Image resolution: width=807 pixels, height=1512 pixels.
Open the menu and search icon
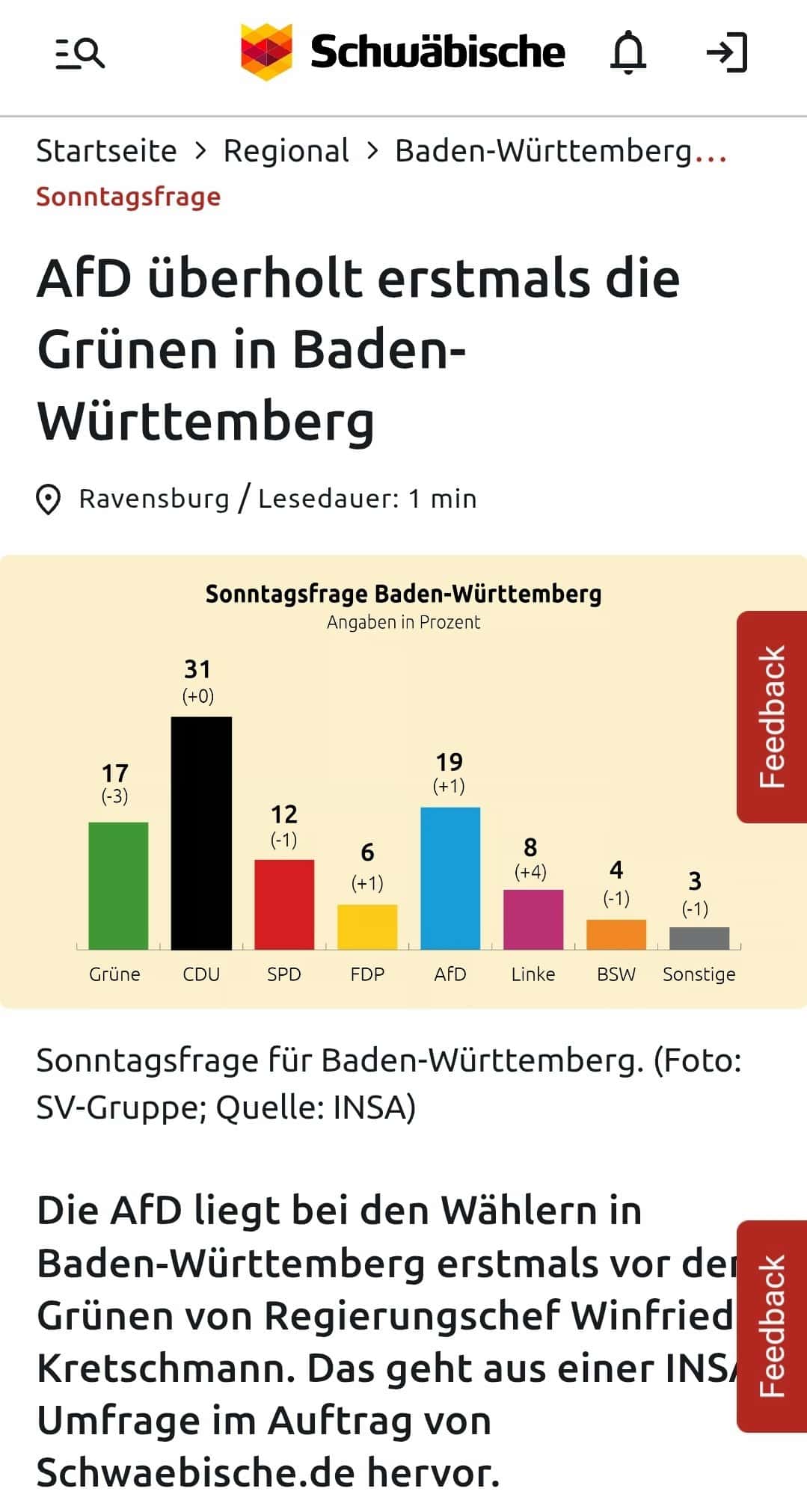[x=80, y=53]
